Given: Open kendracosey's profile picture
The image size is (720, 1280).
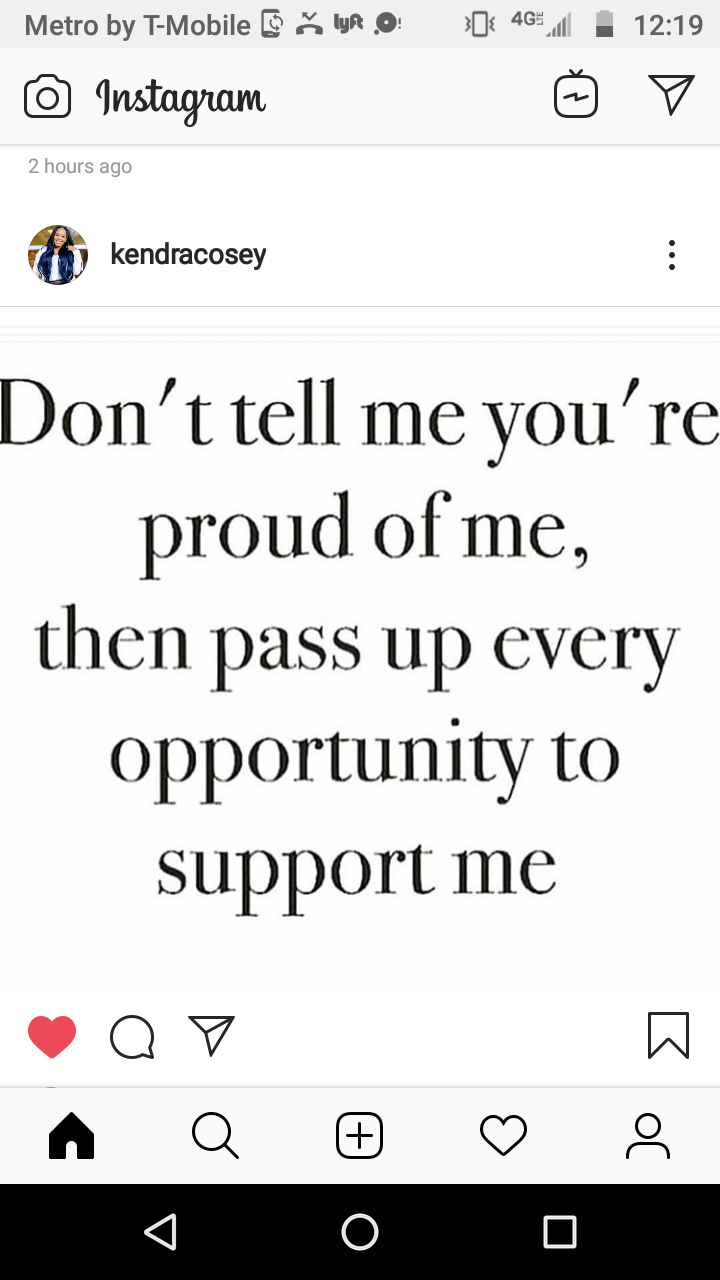Looking at the screenshot, I should pyautogui.click(x=58, y=255).
